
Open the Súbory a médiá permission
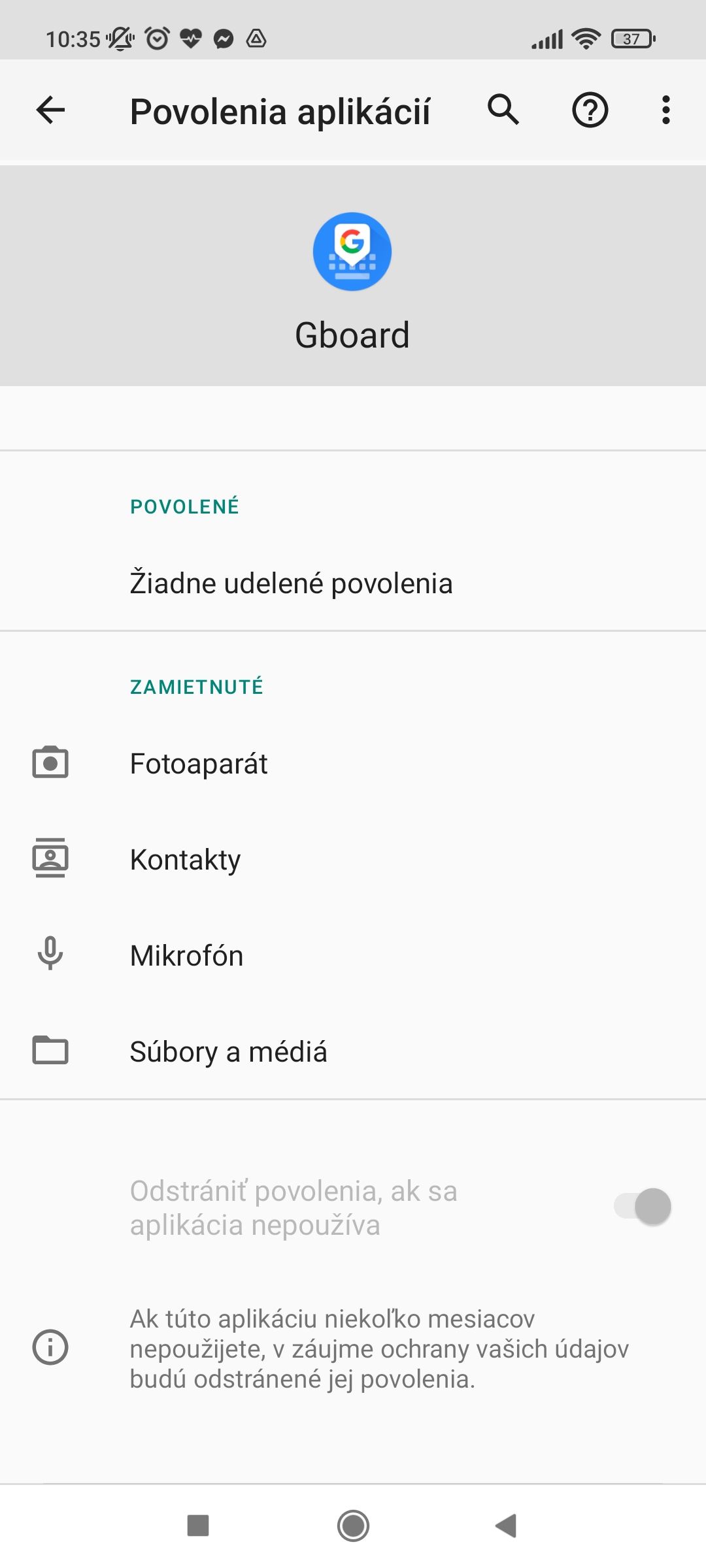point(353,1051)
